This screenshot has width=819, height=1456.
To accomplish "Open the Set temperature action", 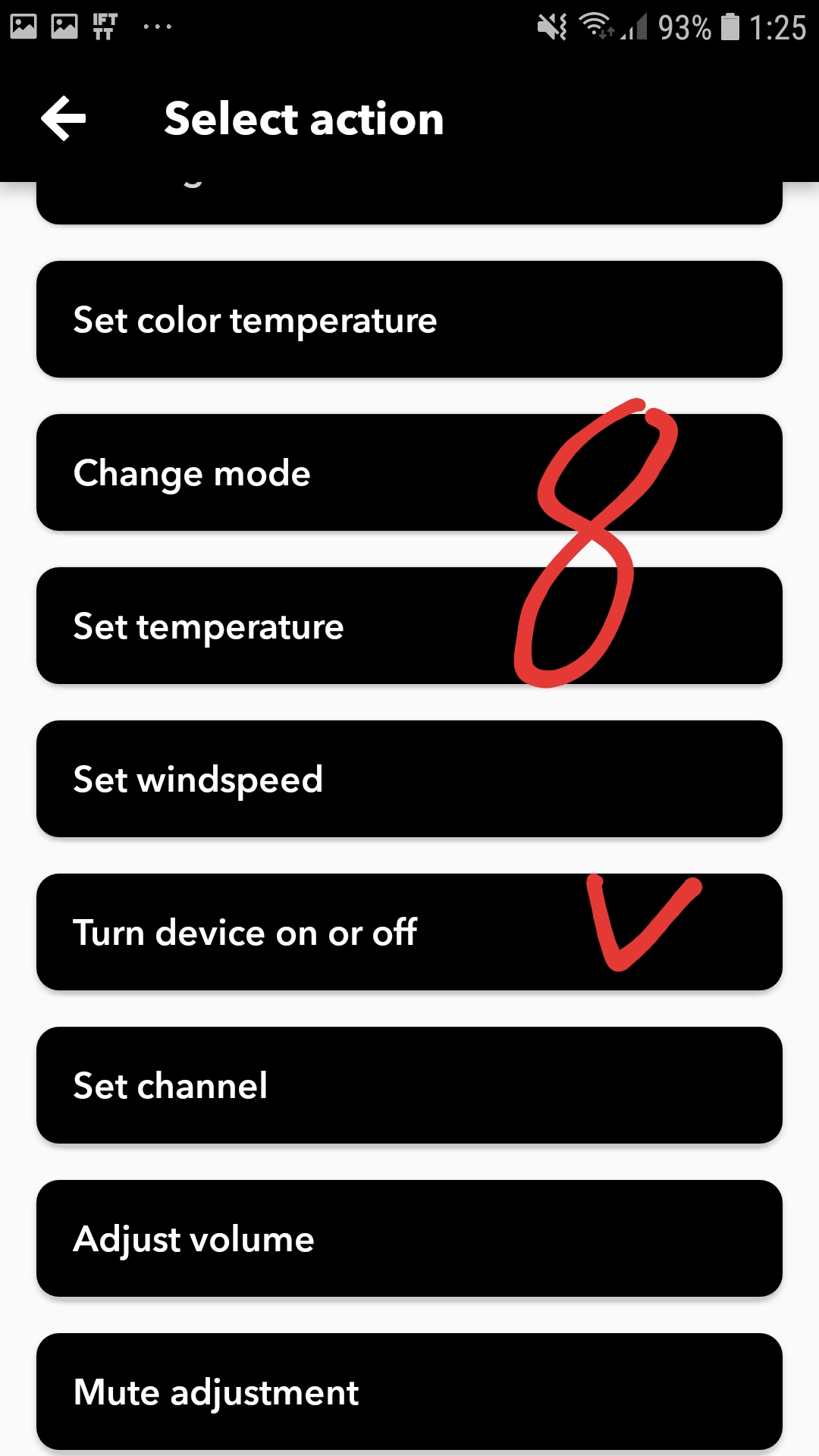I will (x=409, y=626).
